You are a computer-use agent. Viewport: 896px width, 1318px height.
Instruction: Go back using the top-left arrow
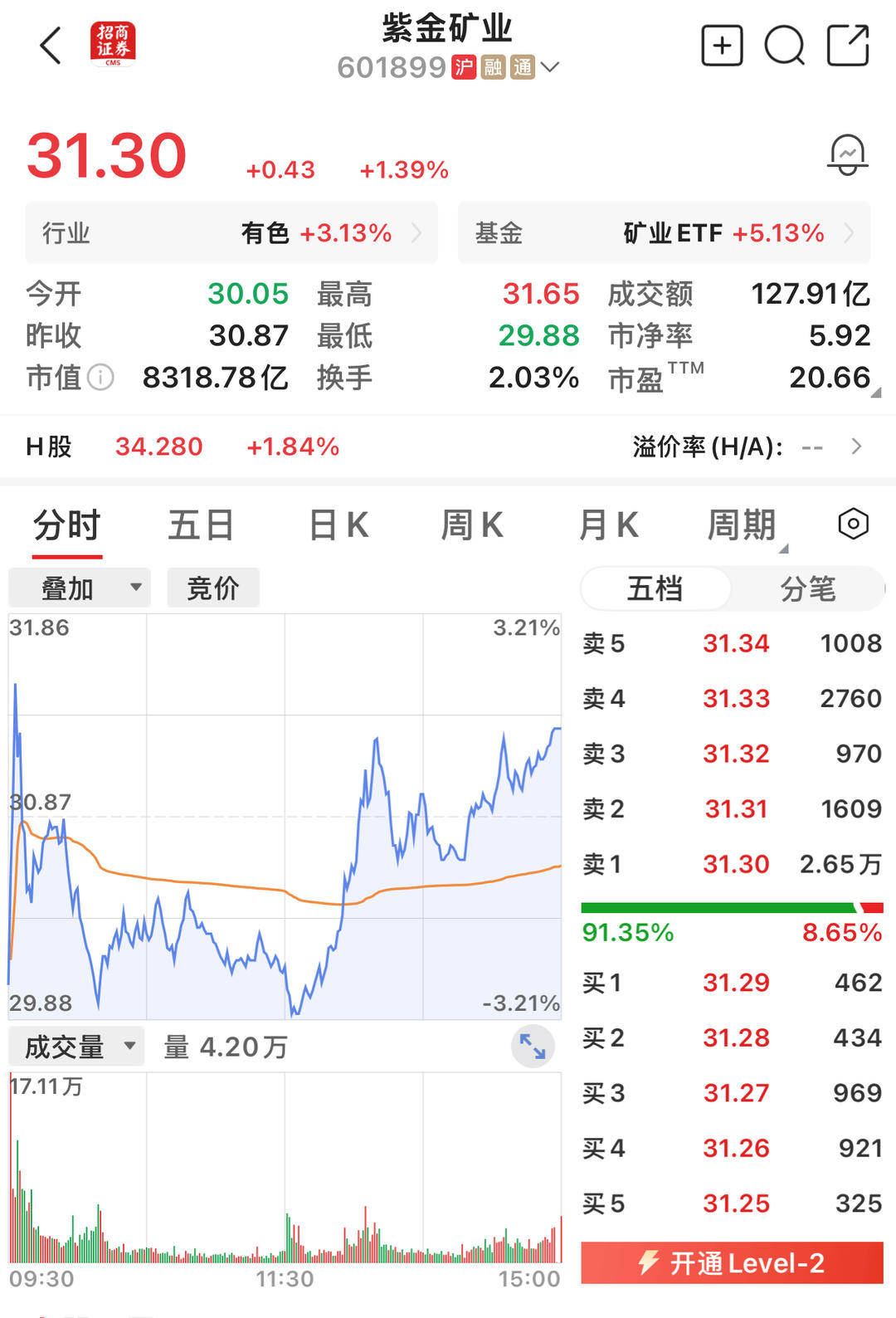point(51,45)
